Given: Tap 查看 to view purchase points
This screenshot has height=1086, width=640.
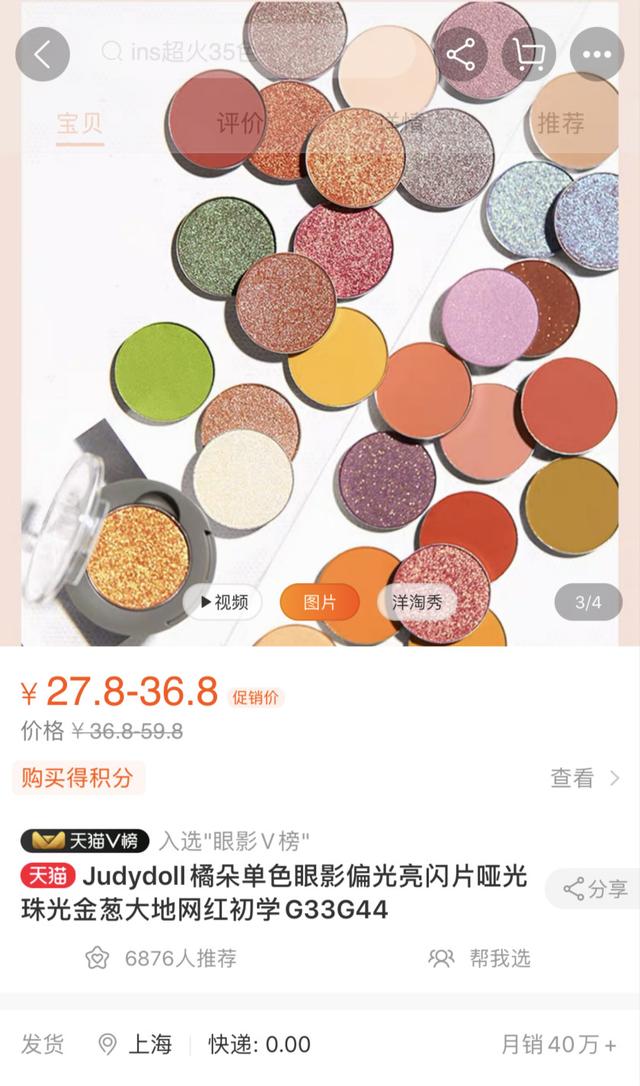Looking at the screenshot, I should [x=585, y=778].
